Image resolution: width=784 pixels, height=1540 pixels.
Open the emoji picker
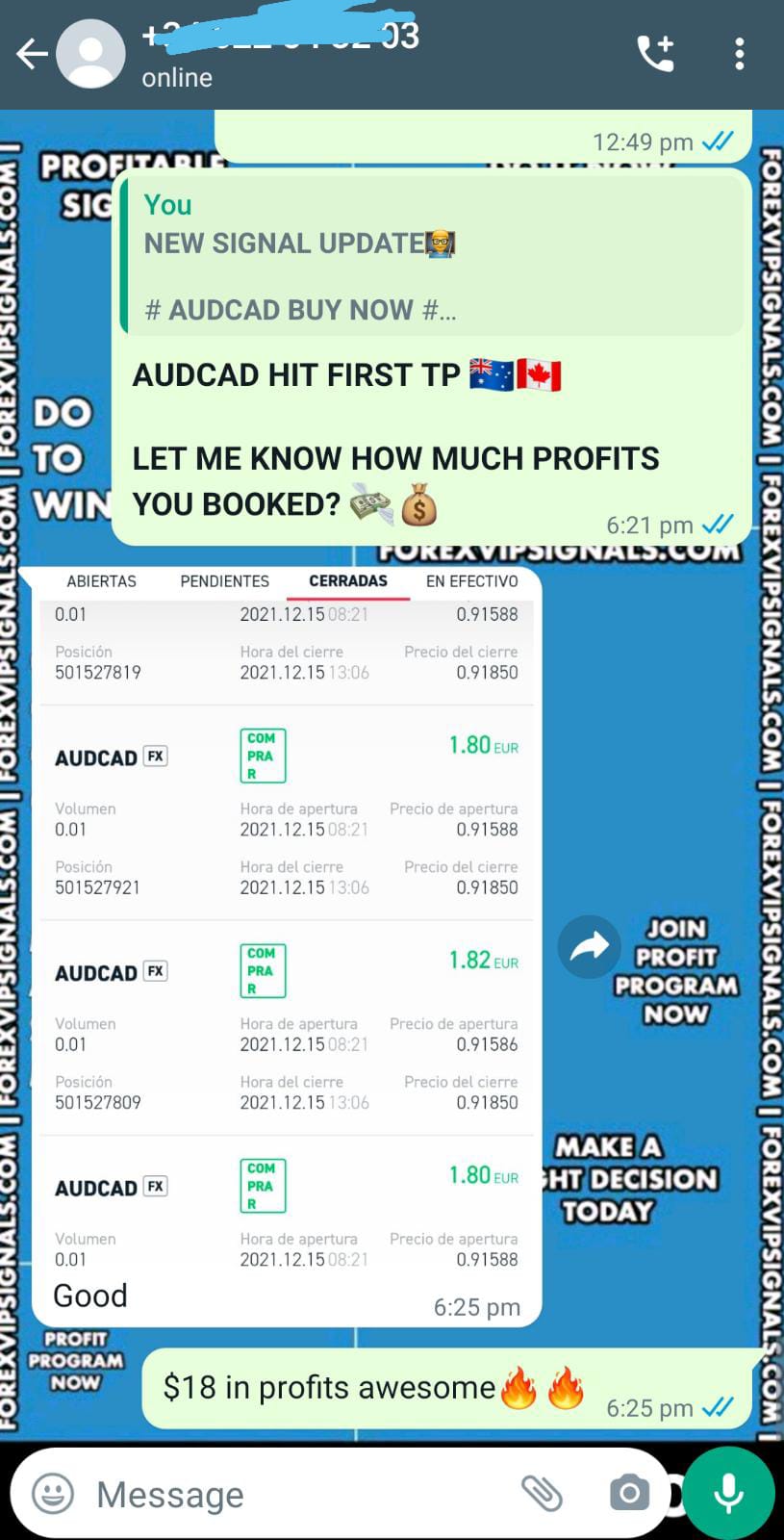53,1494
